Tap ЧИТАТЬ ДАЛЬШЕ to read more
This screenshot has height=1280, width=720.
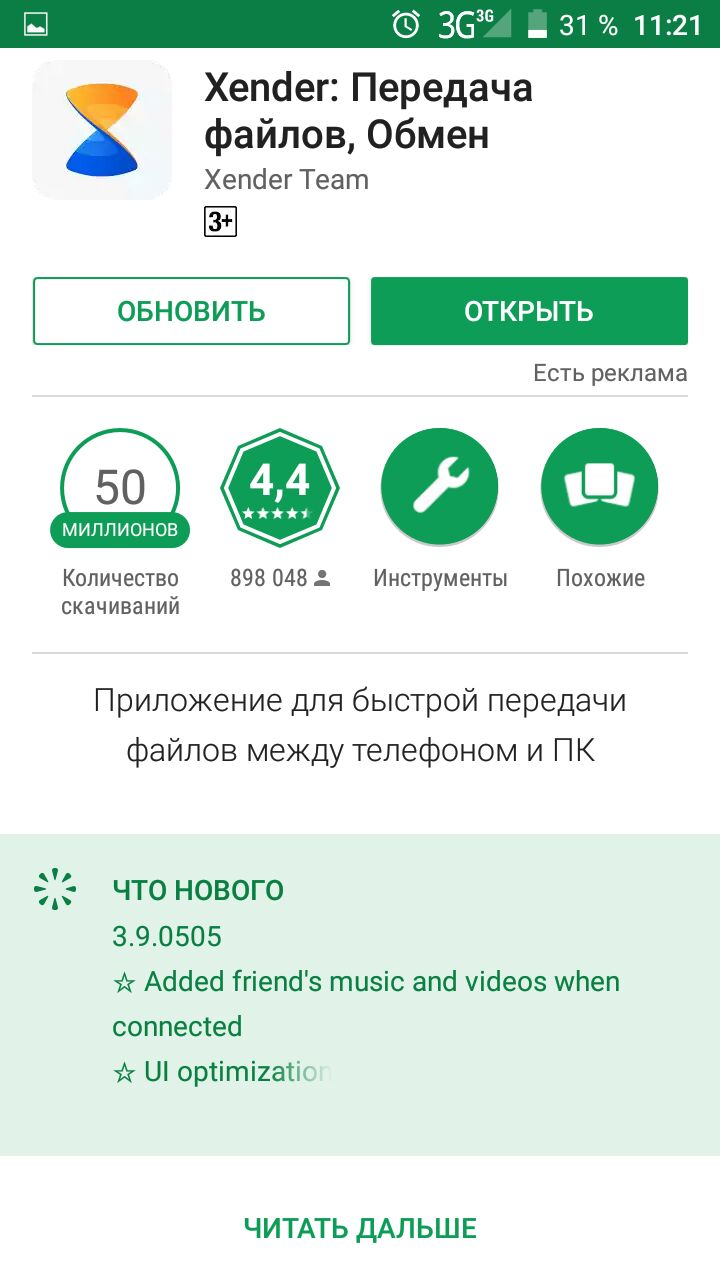[360, 1228]
